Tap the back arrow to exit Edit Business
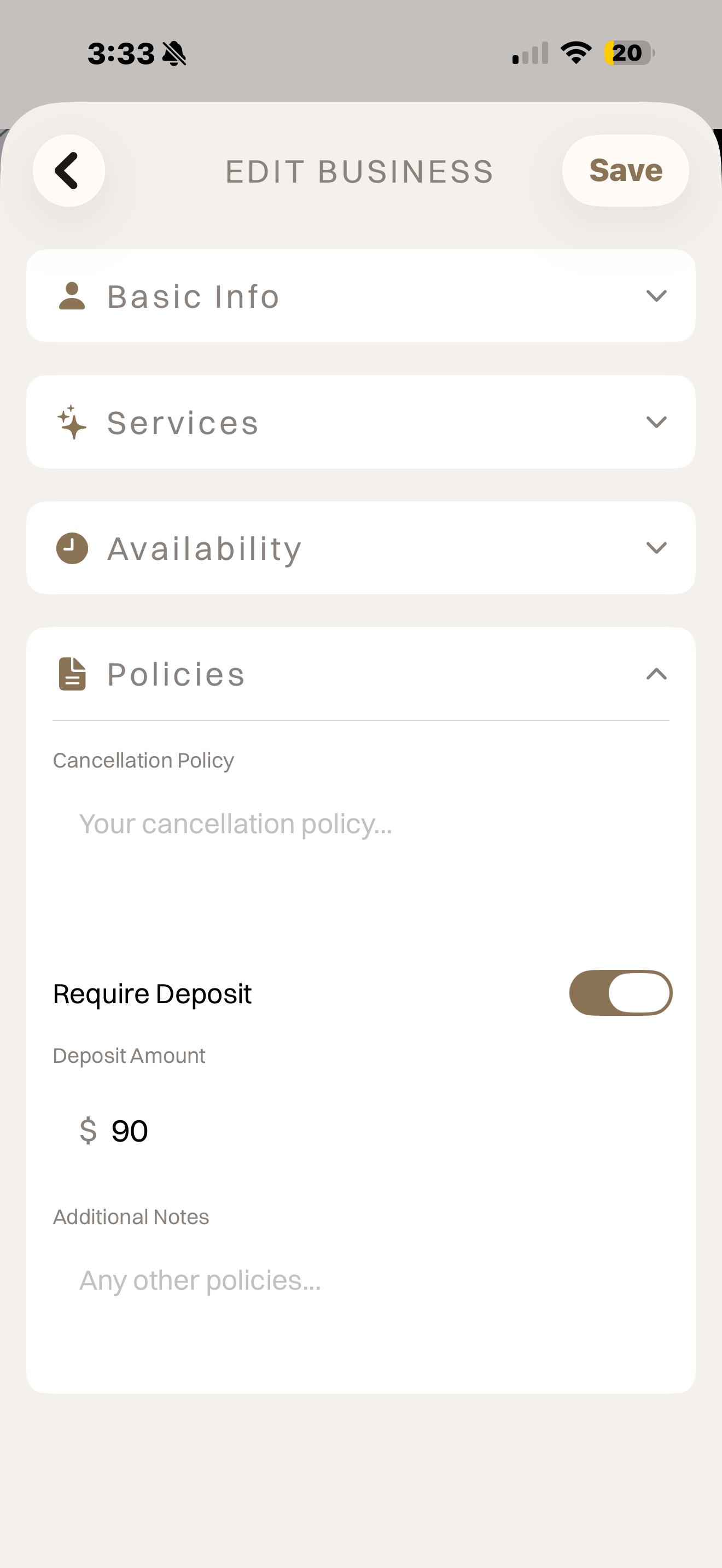 coord(68,171)
